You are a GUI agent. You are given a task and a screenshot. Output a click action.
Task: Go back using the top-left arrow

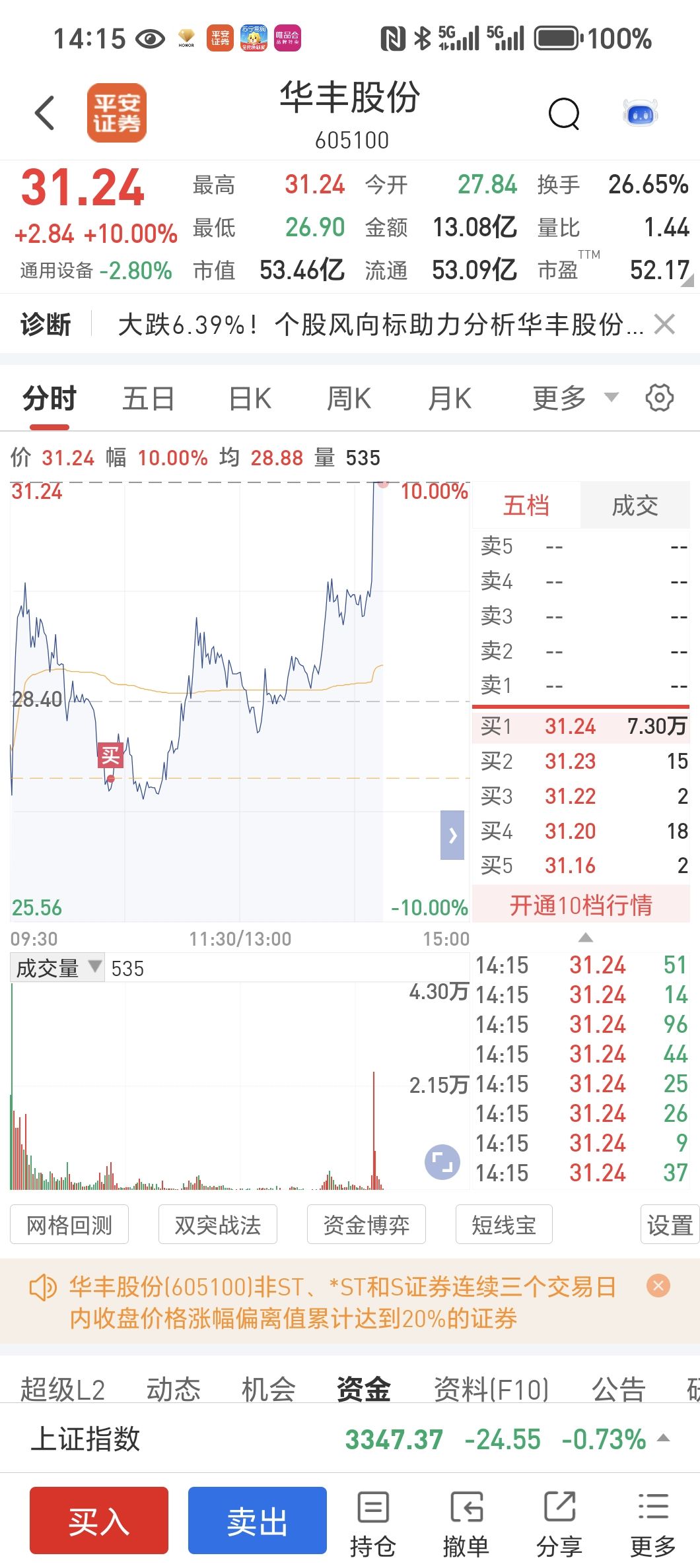(45, 113)
